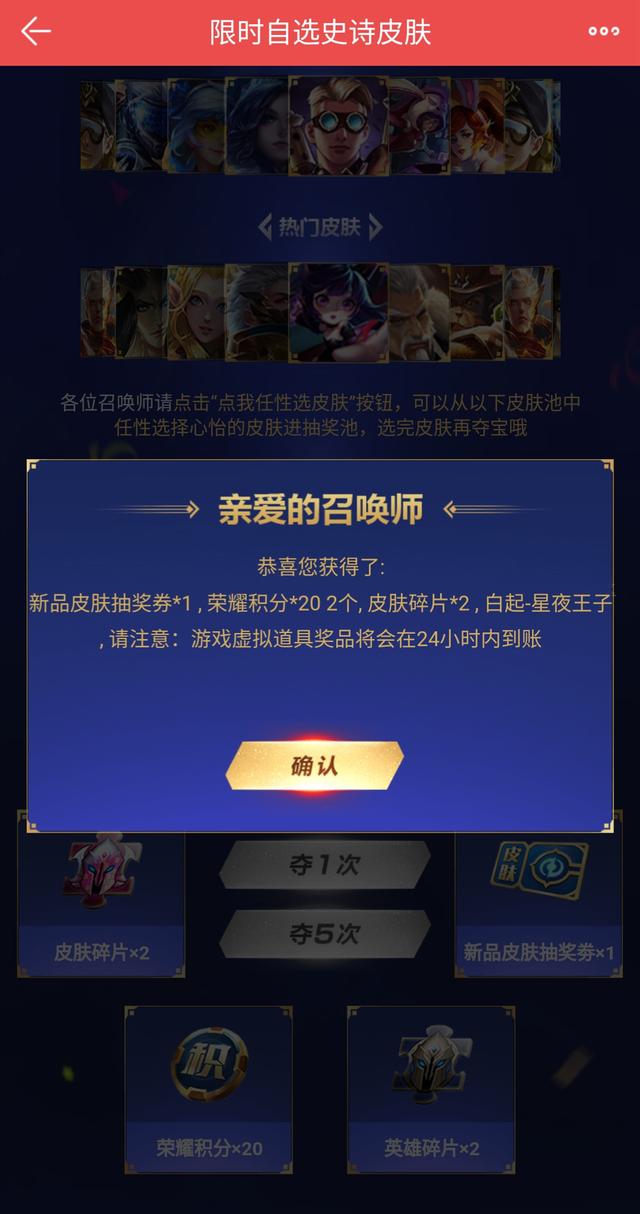
Task: Confirm the reward dialog with 确认
Action: 315,766
